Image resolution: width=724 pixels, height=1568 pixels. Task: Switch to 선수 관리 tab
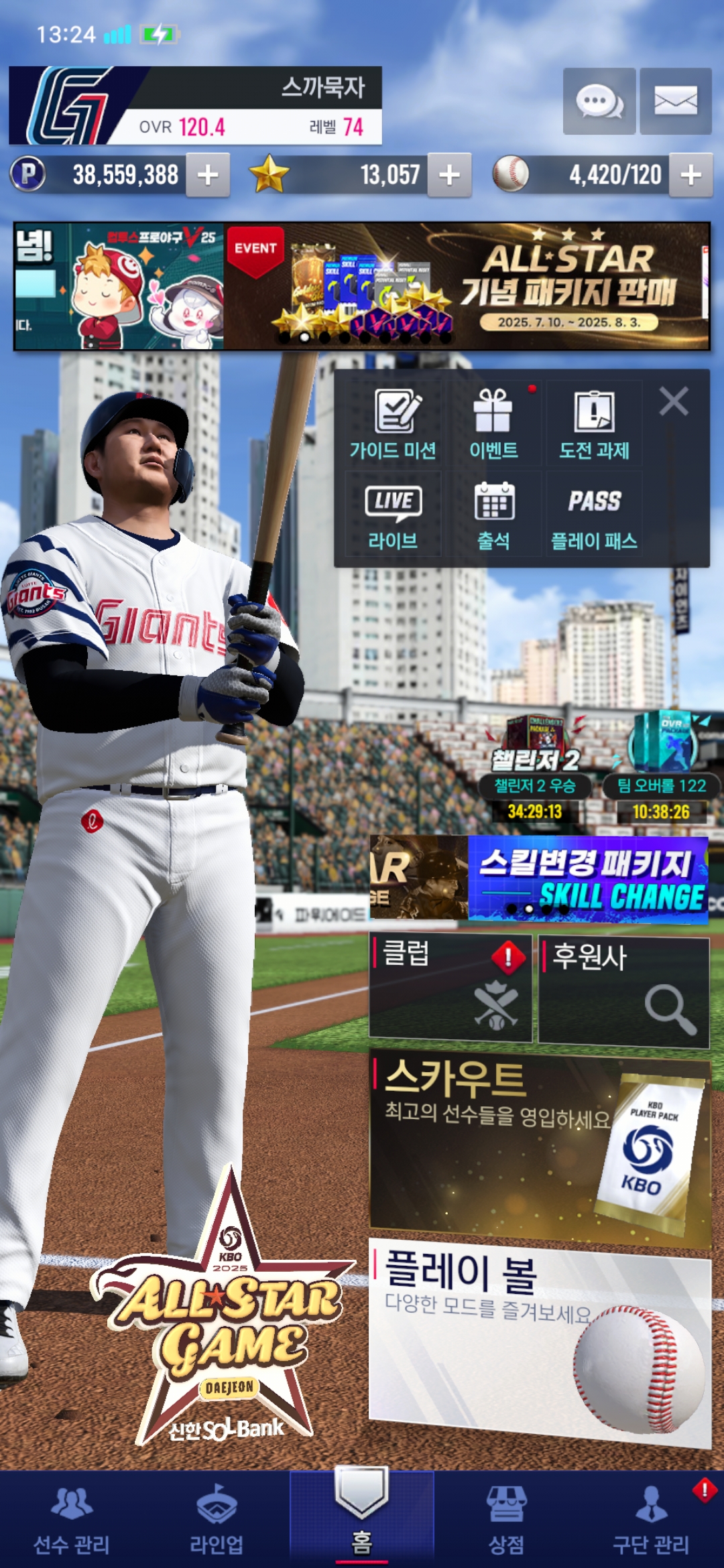(x=72, y=1520)
